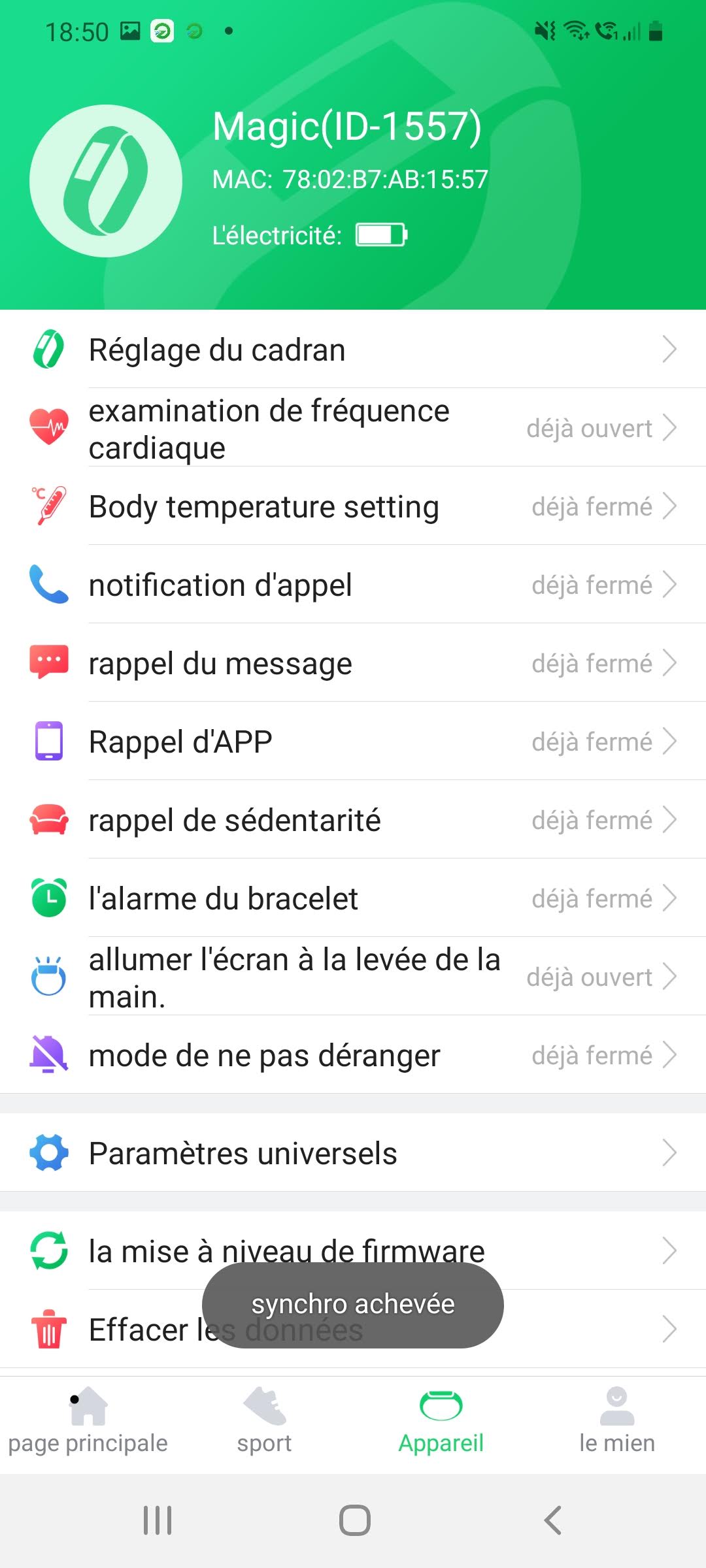Image resolution: width=706 pixels, height=1568 pixels.
Task: Open mode de ne pas déranger
Action: (353, 1056)
